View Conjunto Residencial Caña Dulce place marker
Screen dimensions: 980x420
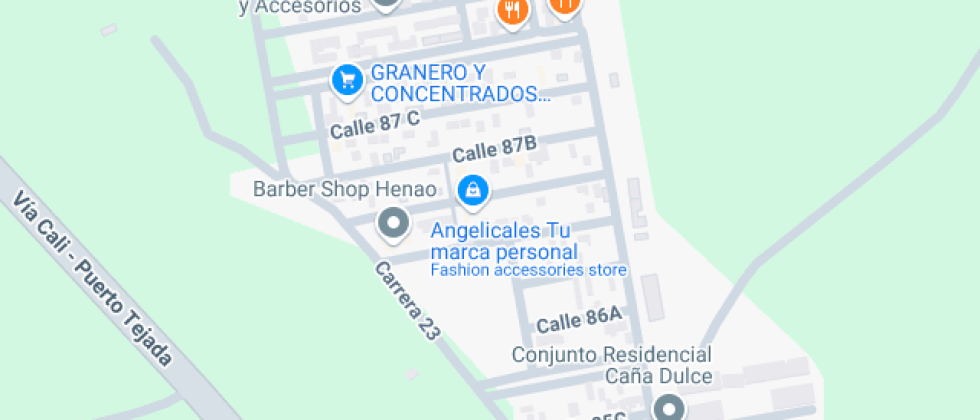(669, 407)
